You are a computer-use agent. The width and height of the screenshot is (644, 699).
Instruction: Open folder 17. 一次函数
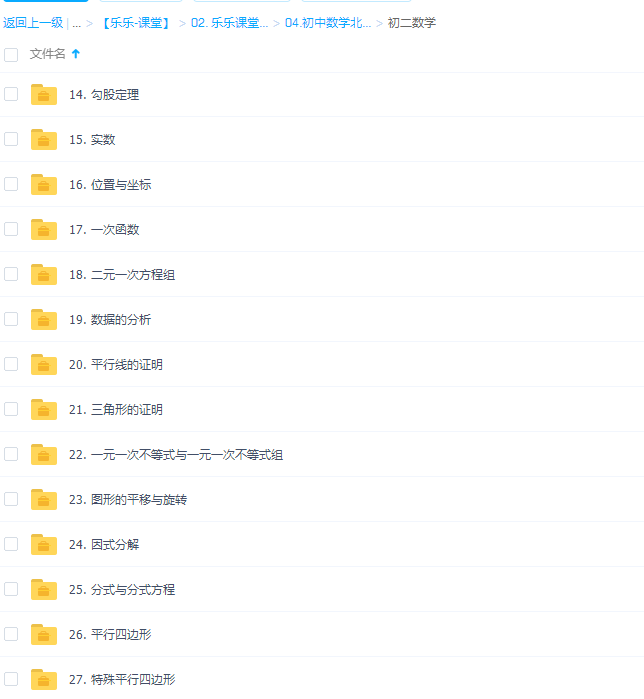point(104,230)
